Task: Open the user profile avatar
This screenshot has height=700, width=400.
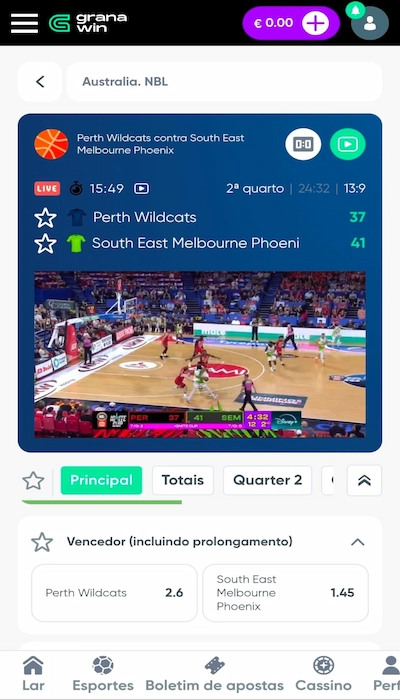Action: click(x=370, y=23)
